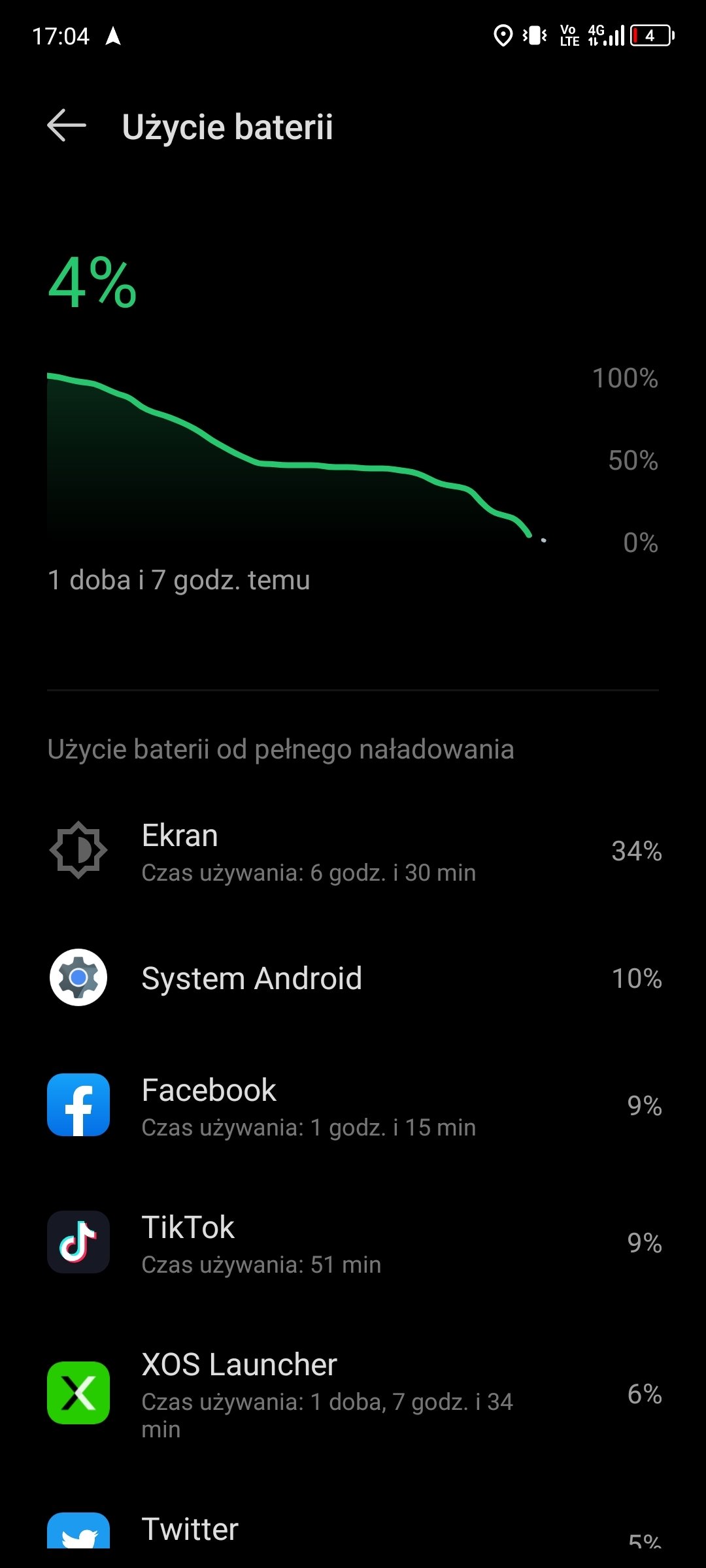This screenshot has height=1568, width=706.
Task: Open Ekran battery usage details
Action: [353, 851]
